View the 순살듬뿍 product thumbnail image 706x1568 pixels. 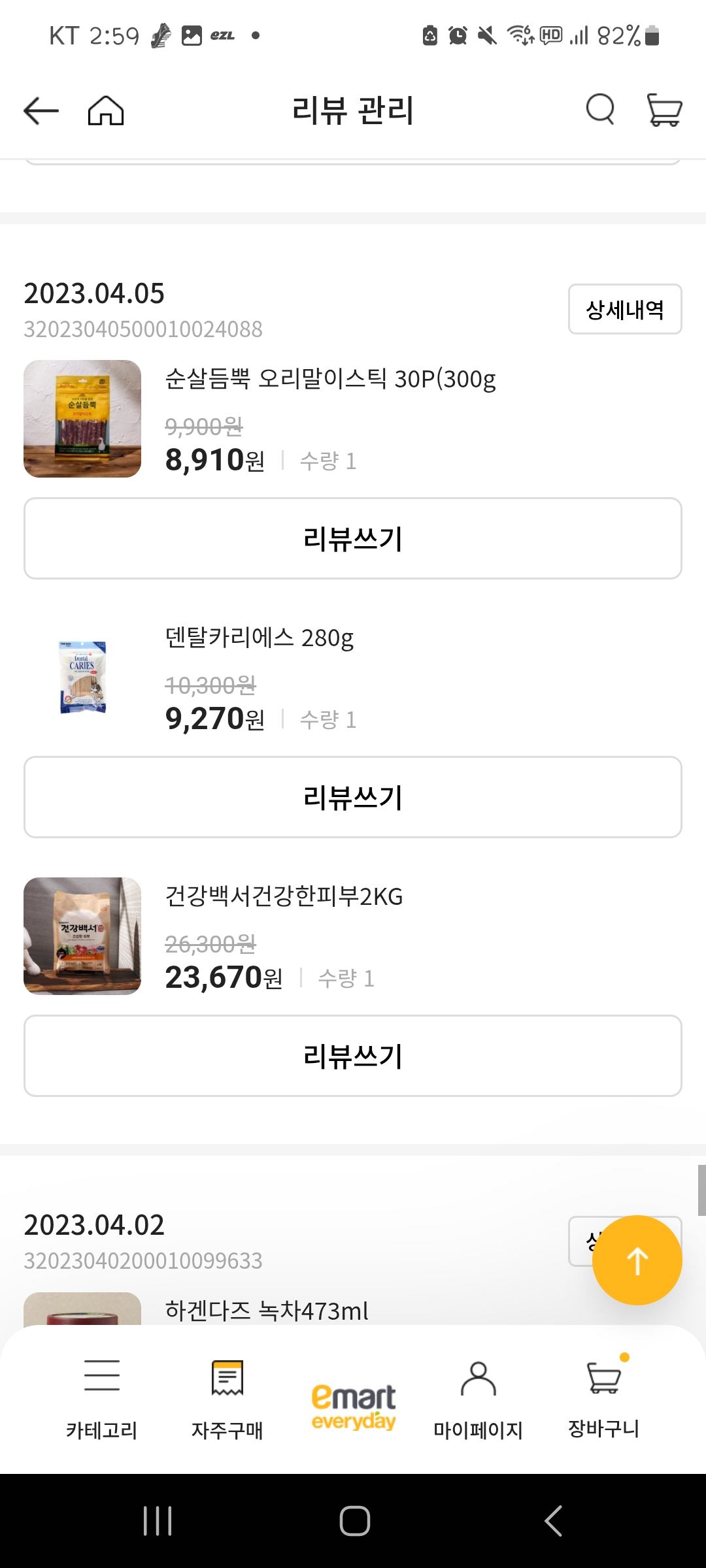coord(82,419)
